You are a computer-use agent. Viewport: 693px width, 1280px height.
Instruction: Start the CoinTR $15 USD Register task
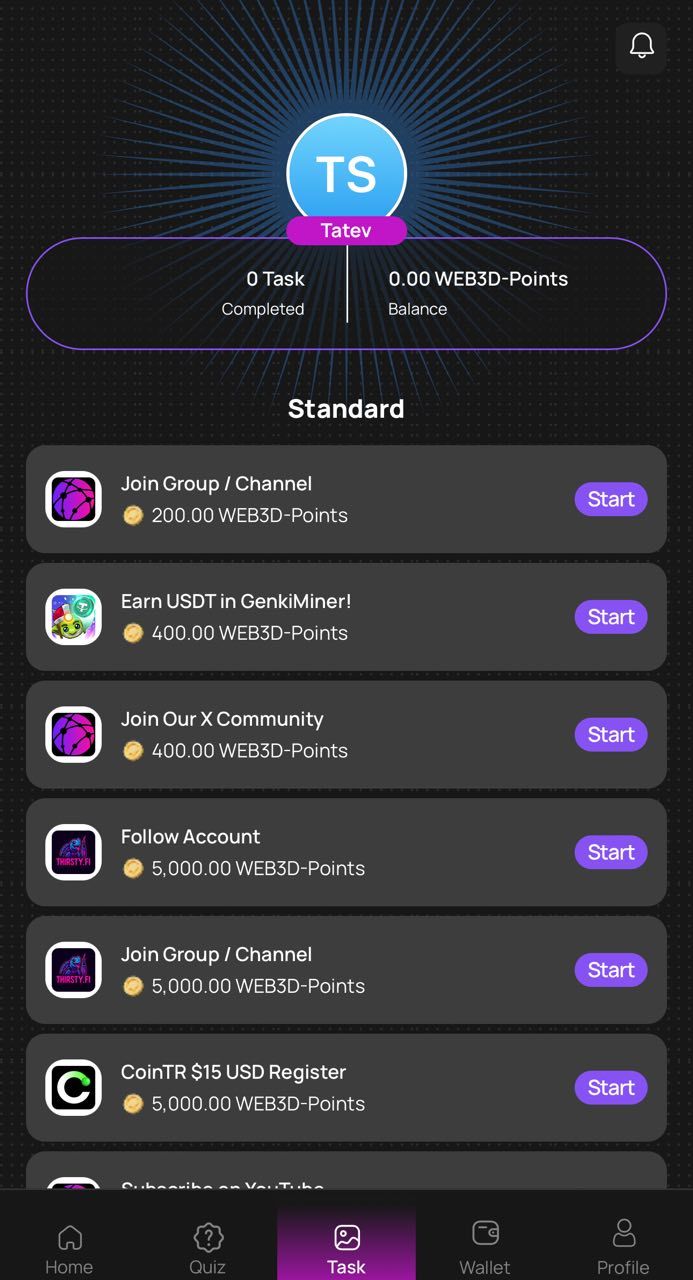610,1088
